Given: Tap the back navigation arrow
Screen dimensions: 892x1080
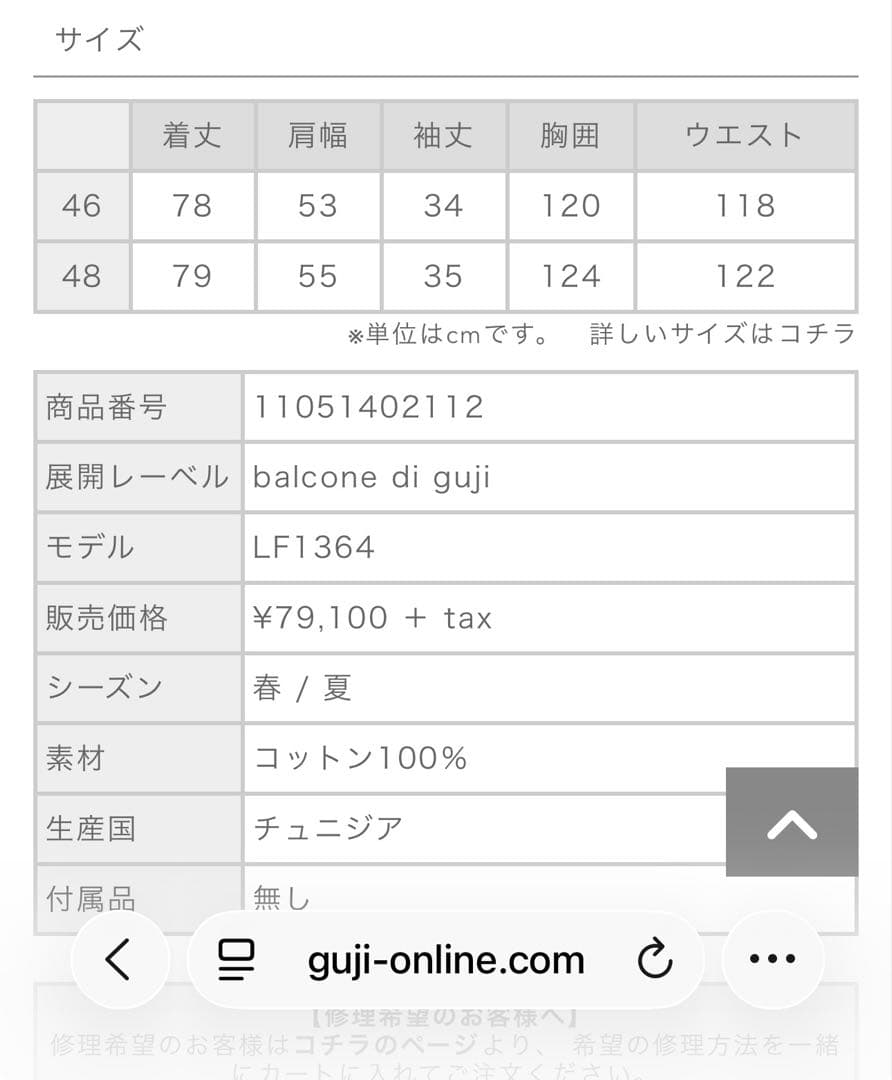Looking at the screenshot, I should 120,959.
